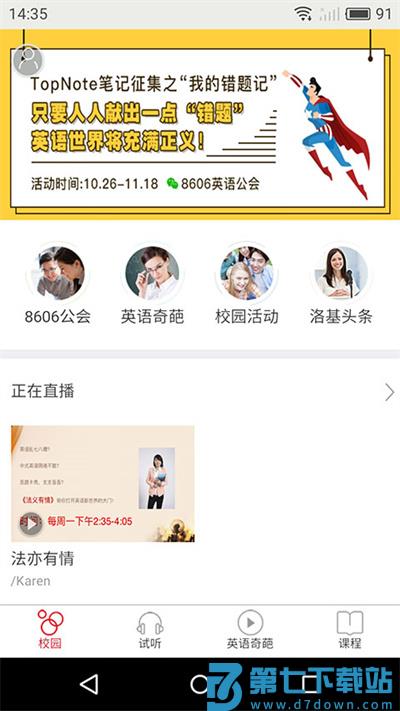Switch to the 校园 tab
Screen dimensions: 400x711
click(x=50, y=630)
